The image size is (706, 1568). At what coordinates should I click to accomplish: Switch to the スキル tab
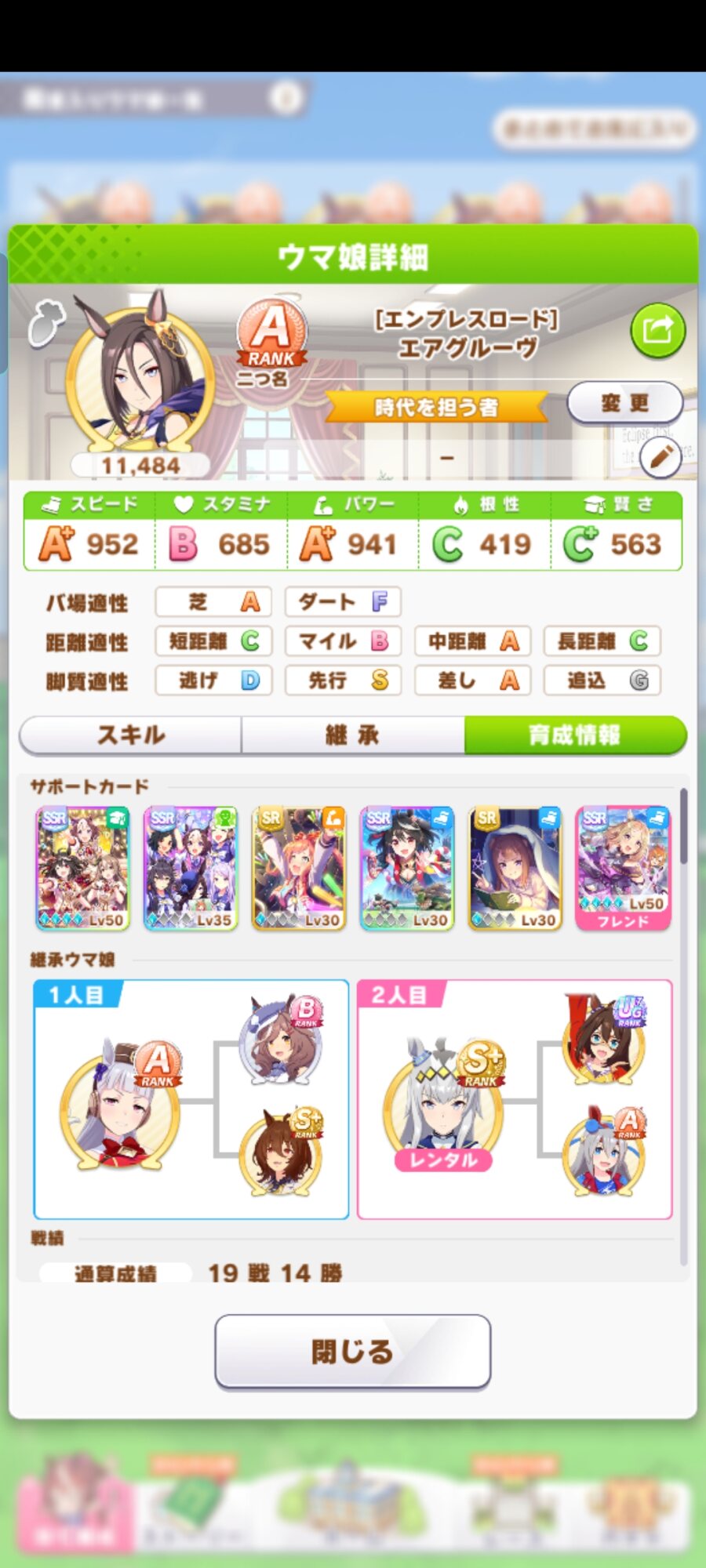tap(131, 735)
